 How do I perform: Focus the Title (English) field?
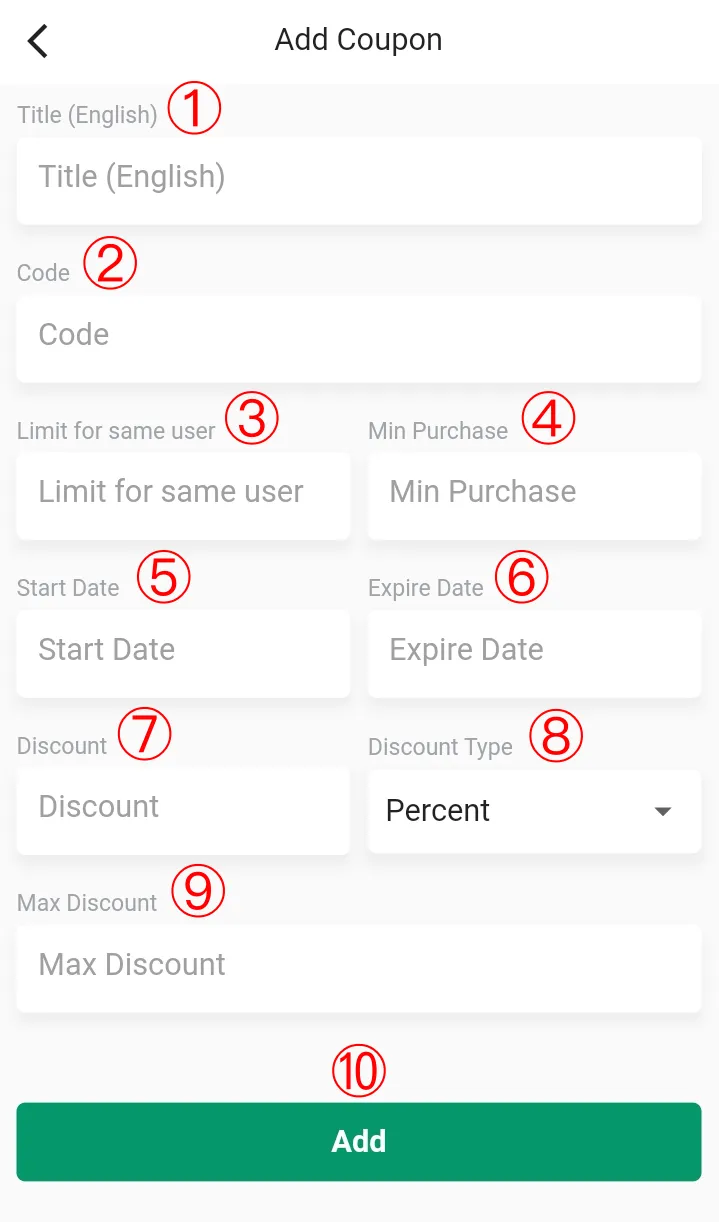pos(359,180)
